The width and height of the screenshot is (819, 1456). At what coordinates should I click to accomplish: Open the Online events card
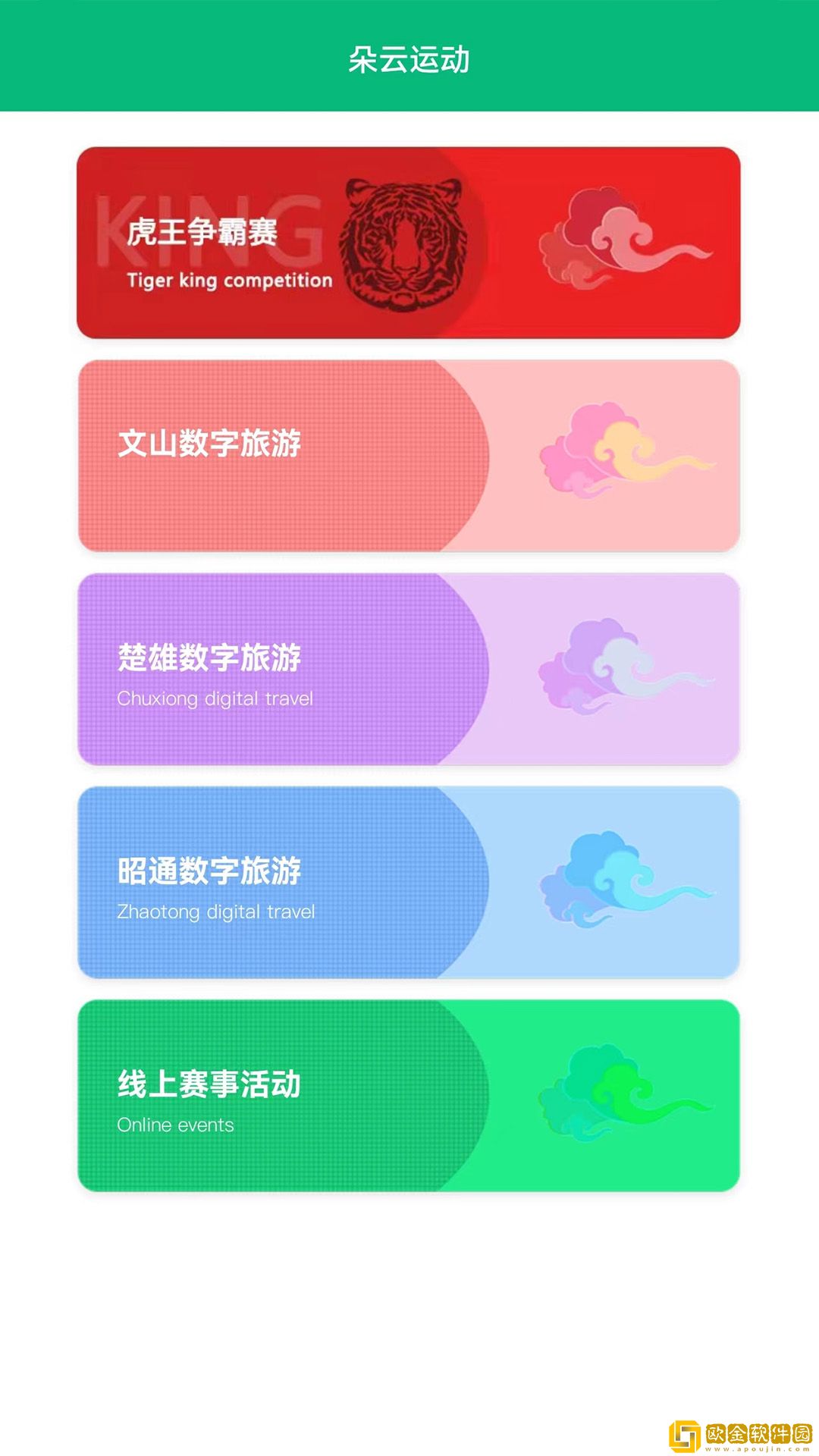(408, 1095)
